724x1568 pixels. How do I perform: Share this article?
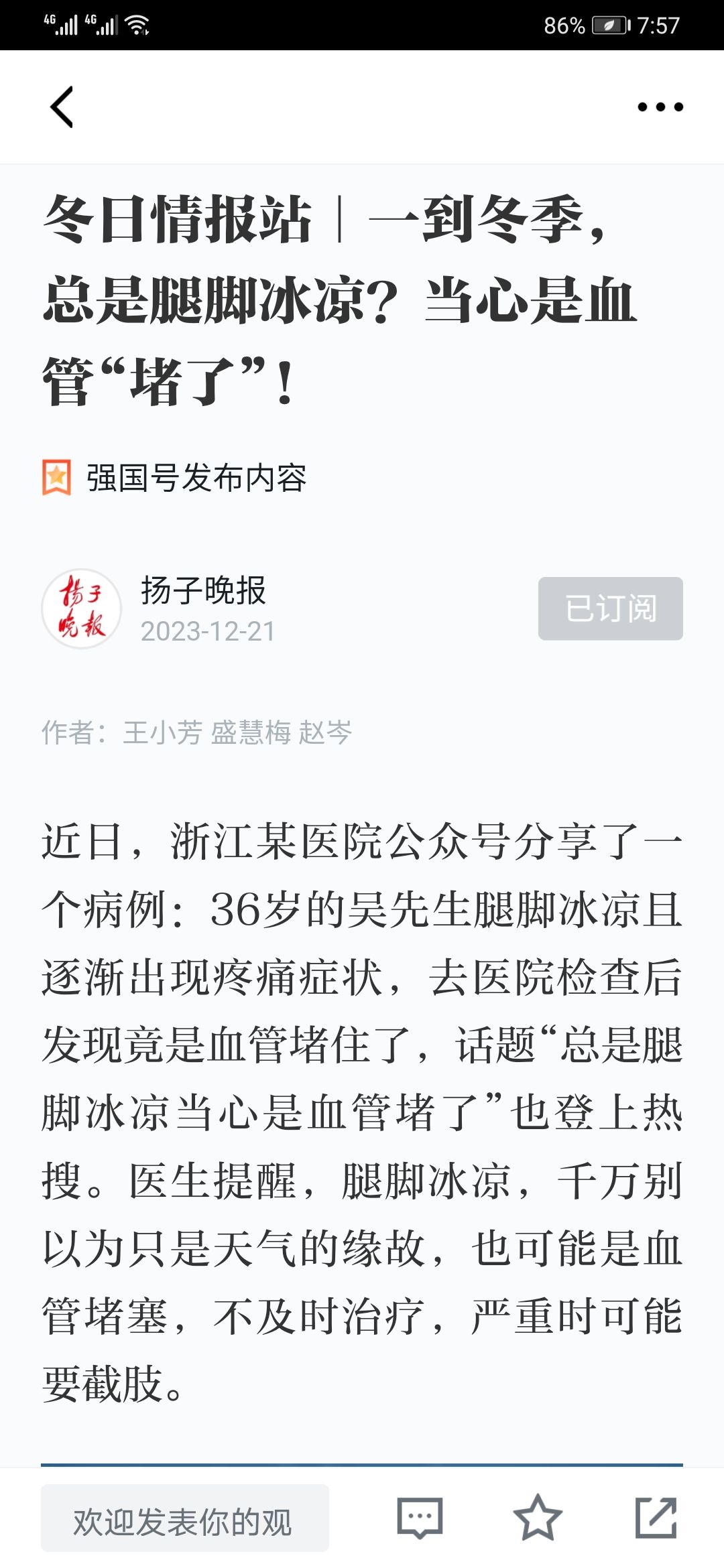656,1518
